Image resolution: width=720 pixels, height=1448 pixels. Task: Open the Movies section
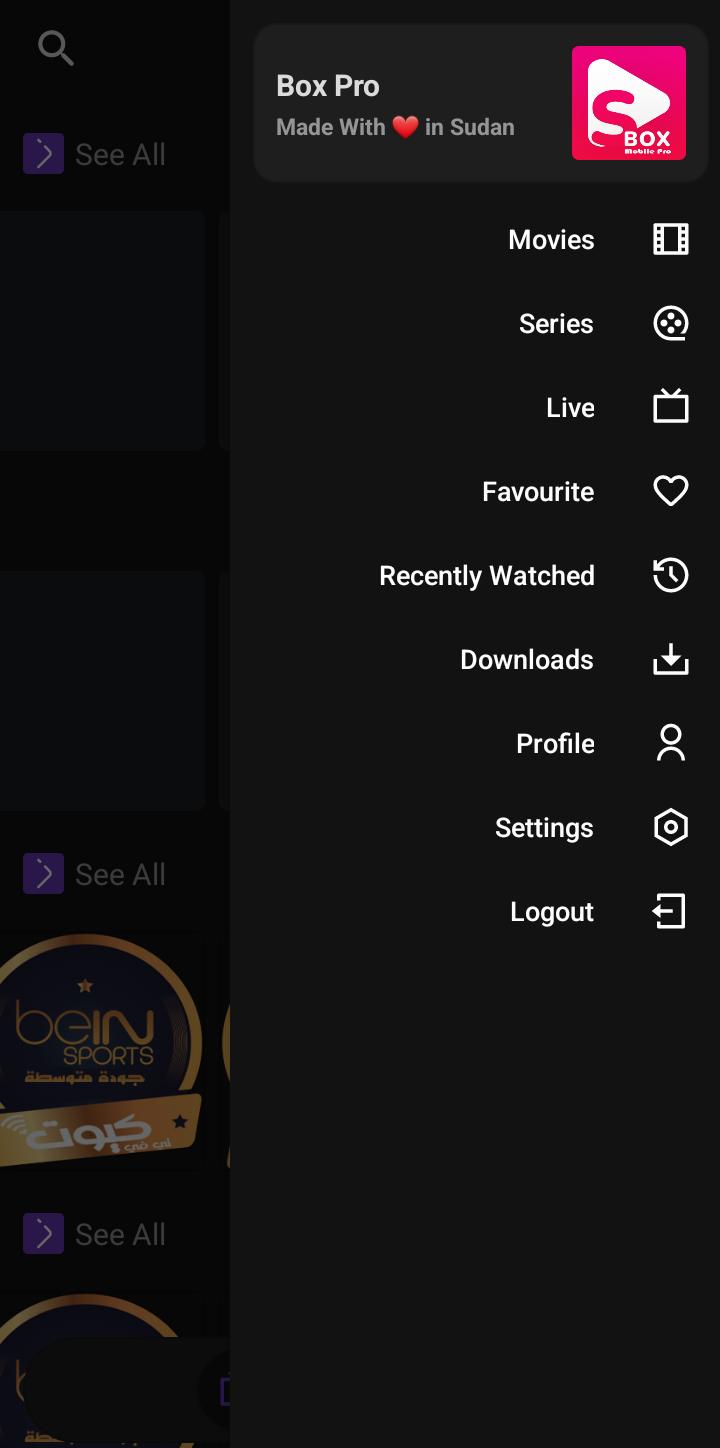(475, 240)
